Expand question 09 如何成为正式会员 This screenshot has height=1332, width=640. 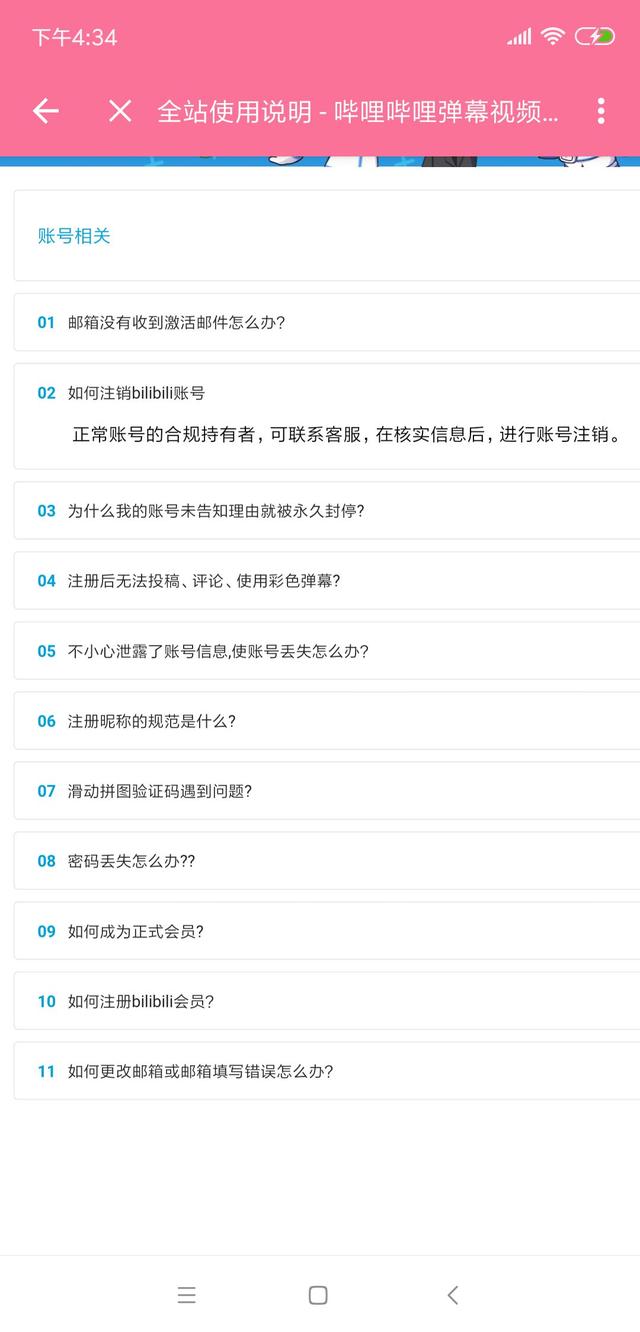click(x=135, y=931)
